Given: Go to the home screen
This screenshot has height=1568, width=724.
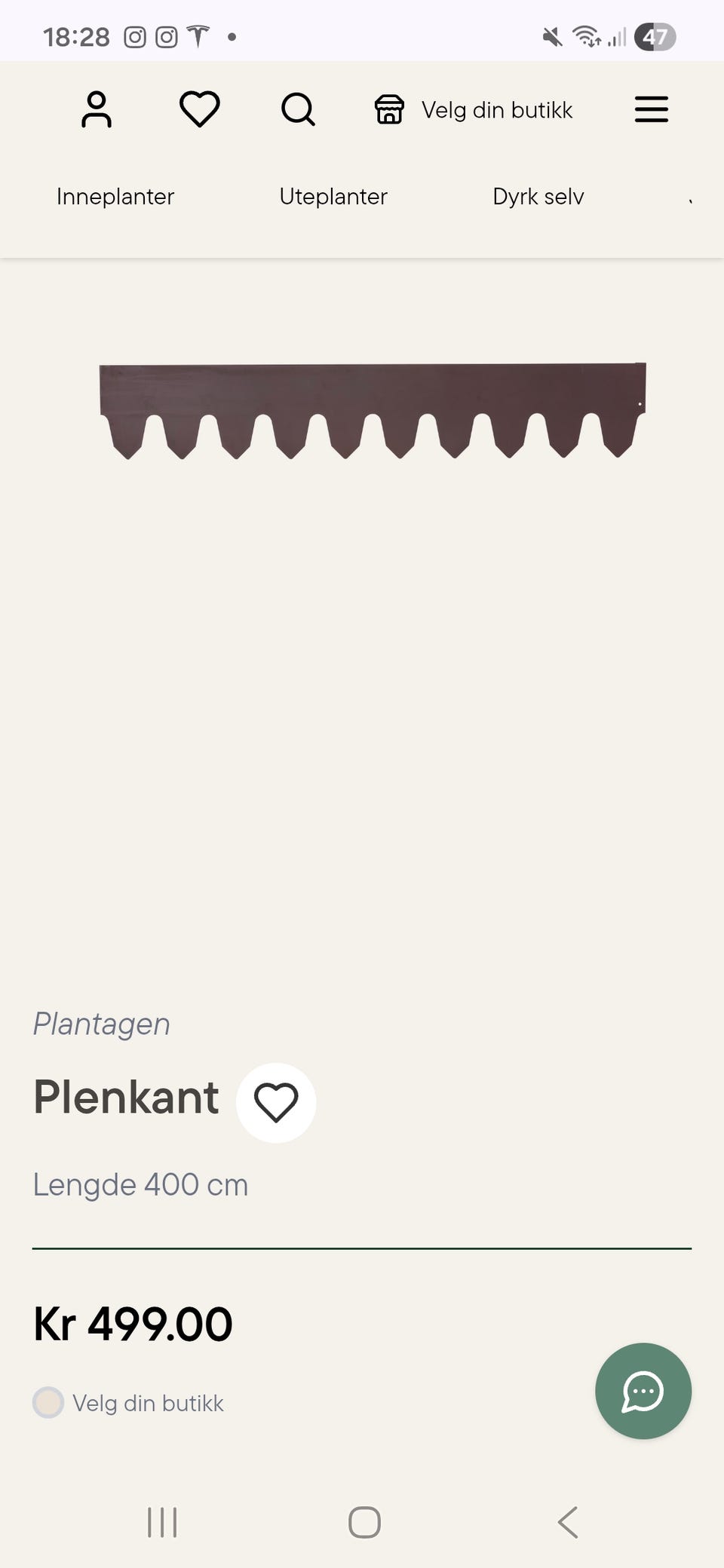Looking at the screenshot, I should pyautogui.click(x=364, y=1522).
